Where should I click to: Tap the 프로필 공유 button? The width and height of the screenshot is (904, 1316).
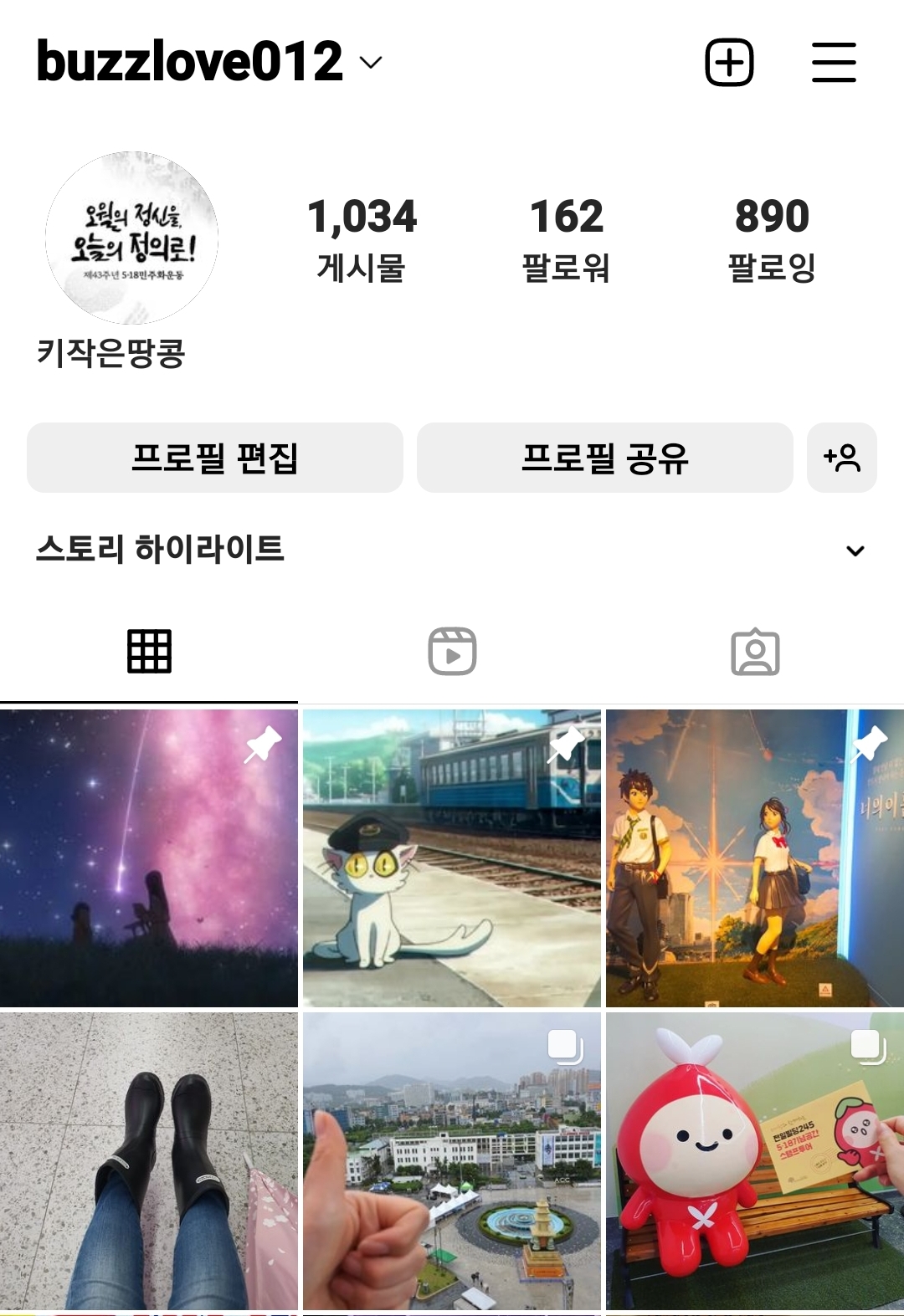click(604, 458)
